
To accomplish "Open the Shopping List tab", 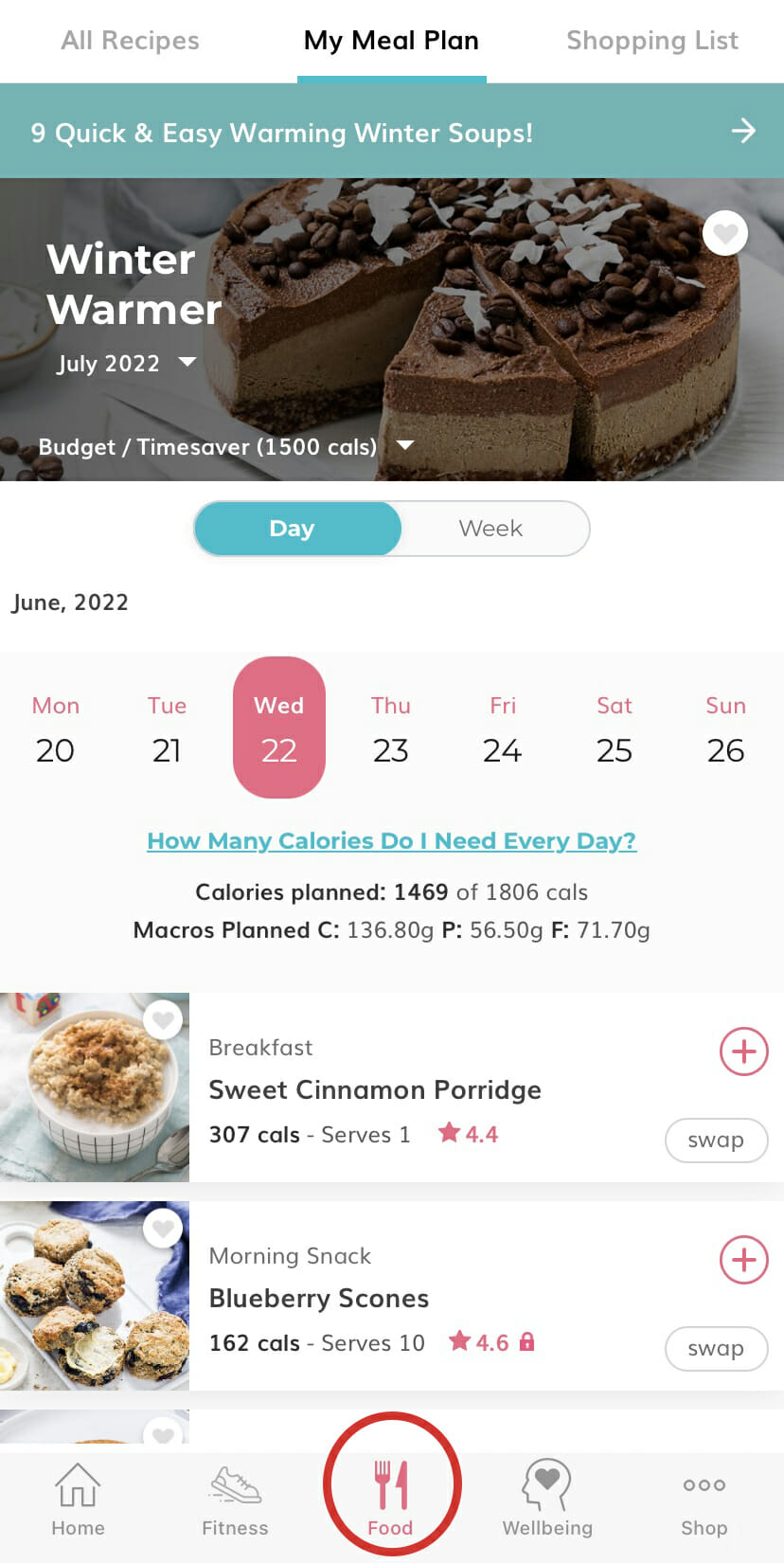I will coord(651,41).
